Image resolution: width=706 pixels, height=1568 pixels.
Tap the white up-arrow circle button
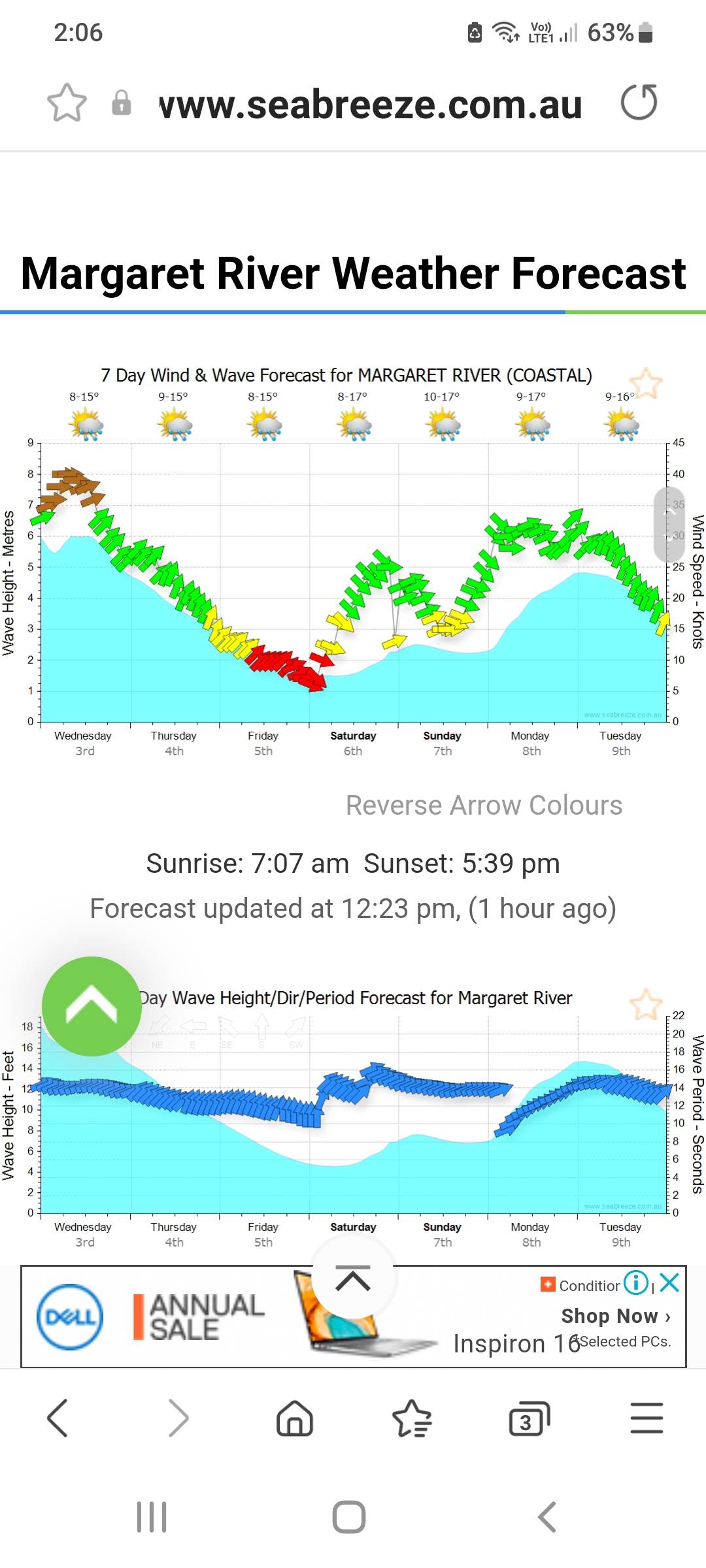(x=353, y=1279)
